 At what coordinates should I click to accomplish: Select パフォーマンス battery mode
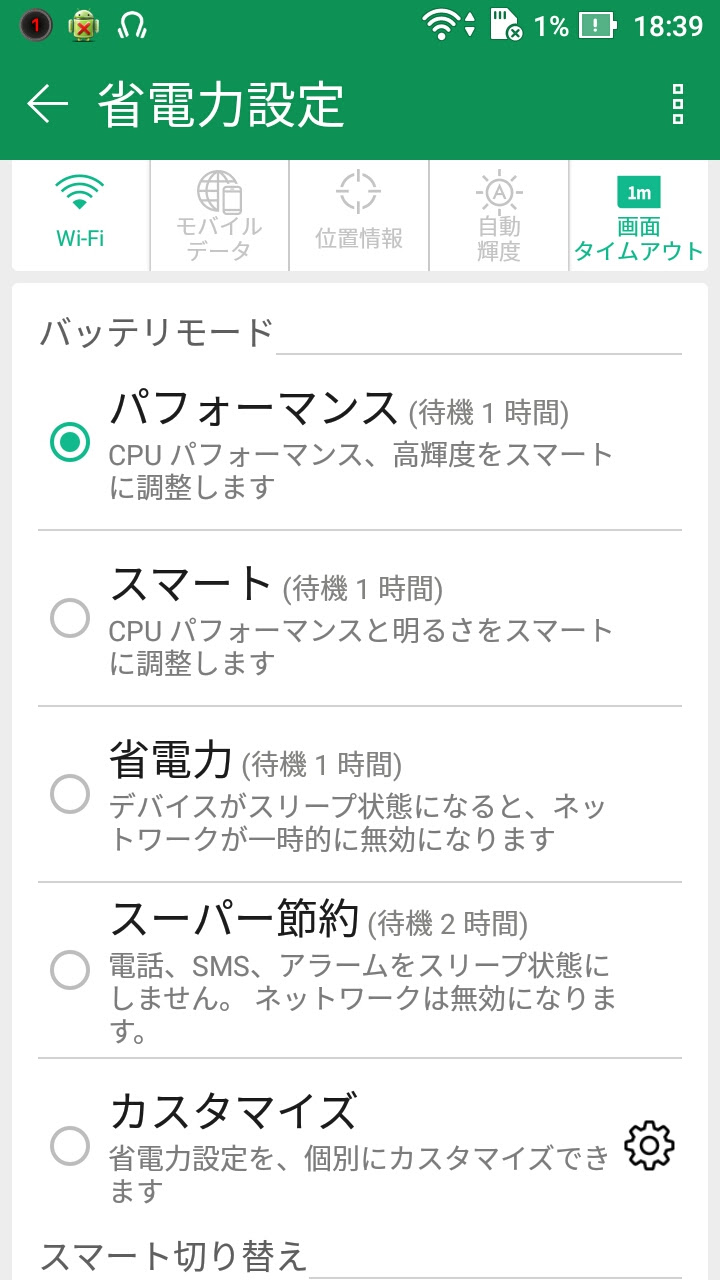pyautogui.click(x=360, y=442)
